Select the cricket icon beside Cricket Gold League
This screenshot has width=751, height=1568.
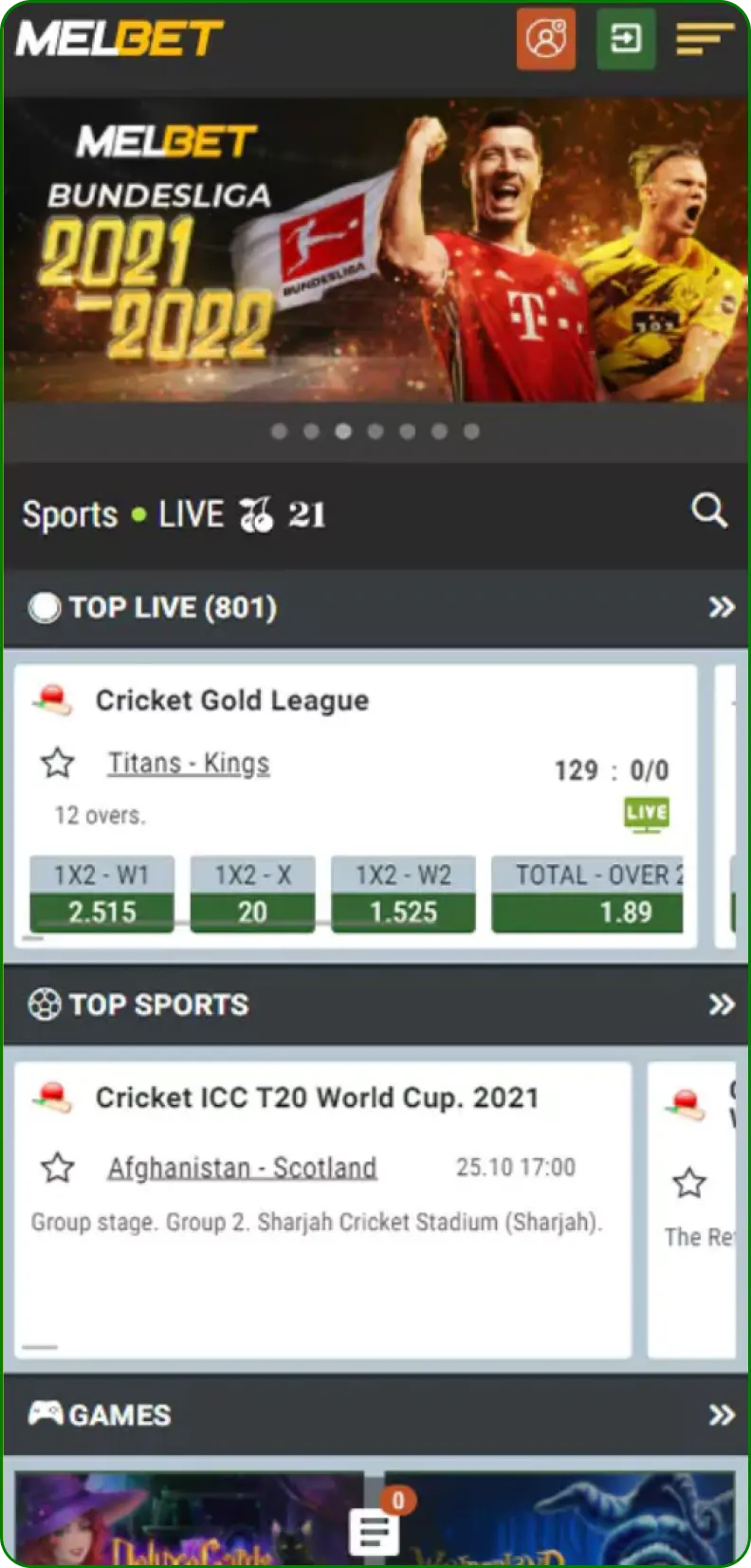[52, 699]
